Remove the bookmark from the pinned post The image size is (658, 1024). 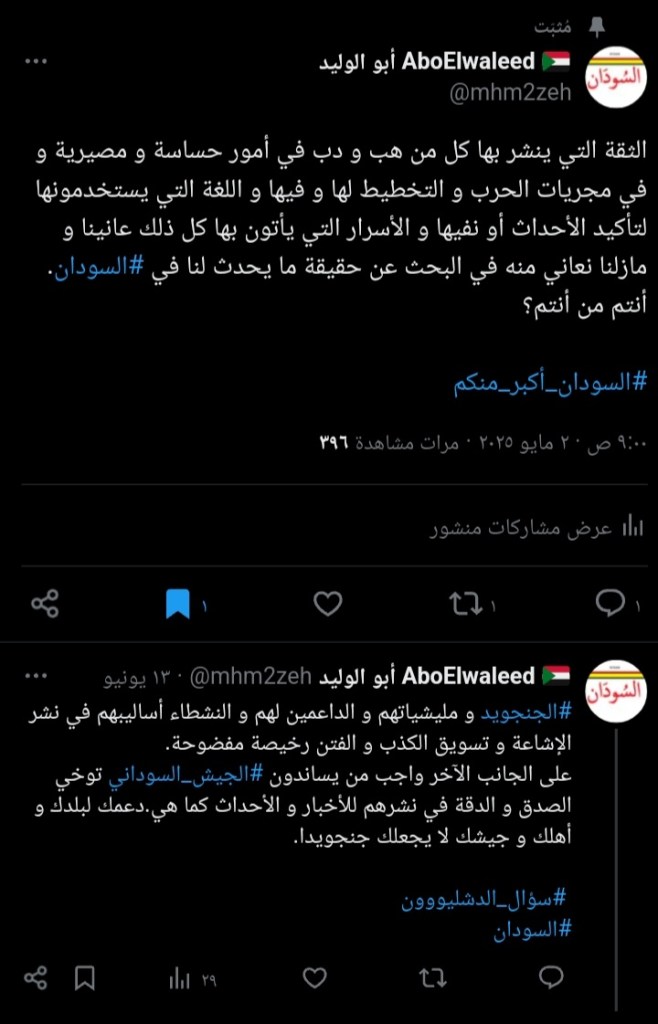click(177, 603)
